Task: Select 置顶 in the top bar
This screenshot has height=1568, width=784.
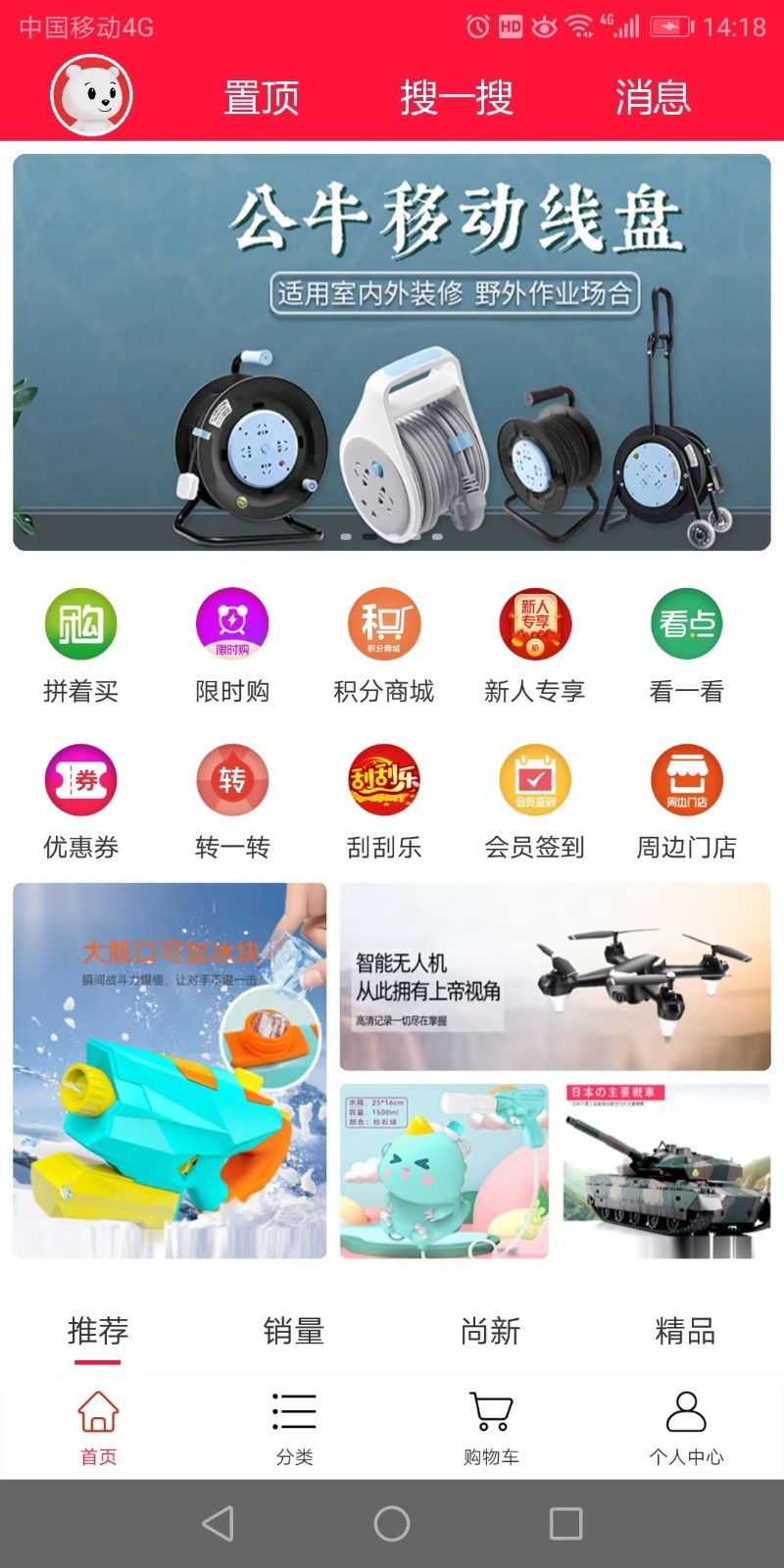Action: click(x=261, y=97)
